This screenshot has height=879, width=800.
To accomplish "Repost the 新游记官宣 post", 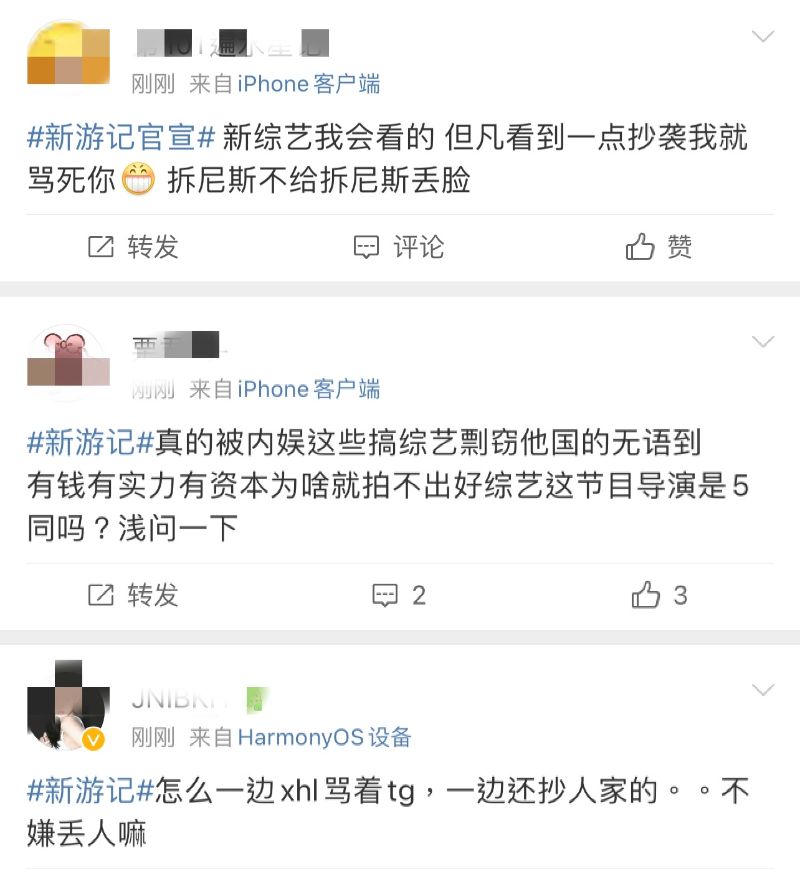I will [133, 247].
